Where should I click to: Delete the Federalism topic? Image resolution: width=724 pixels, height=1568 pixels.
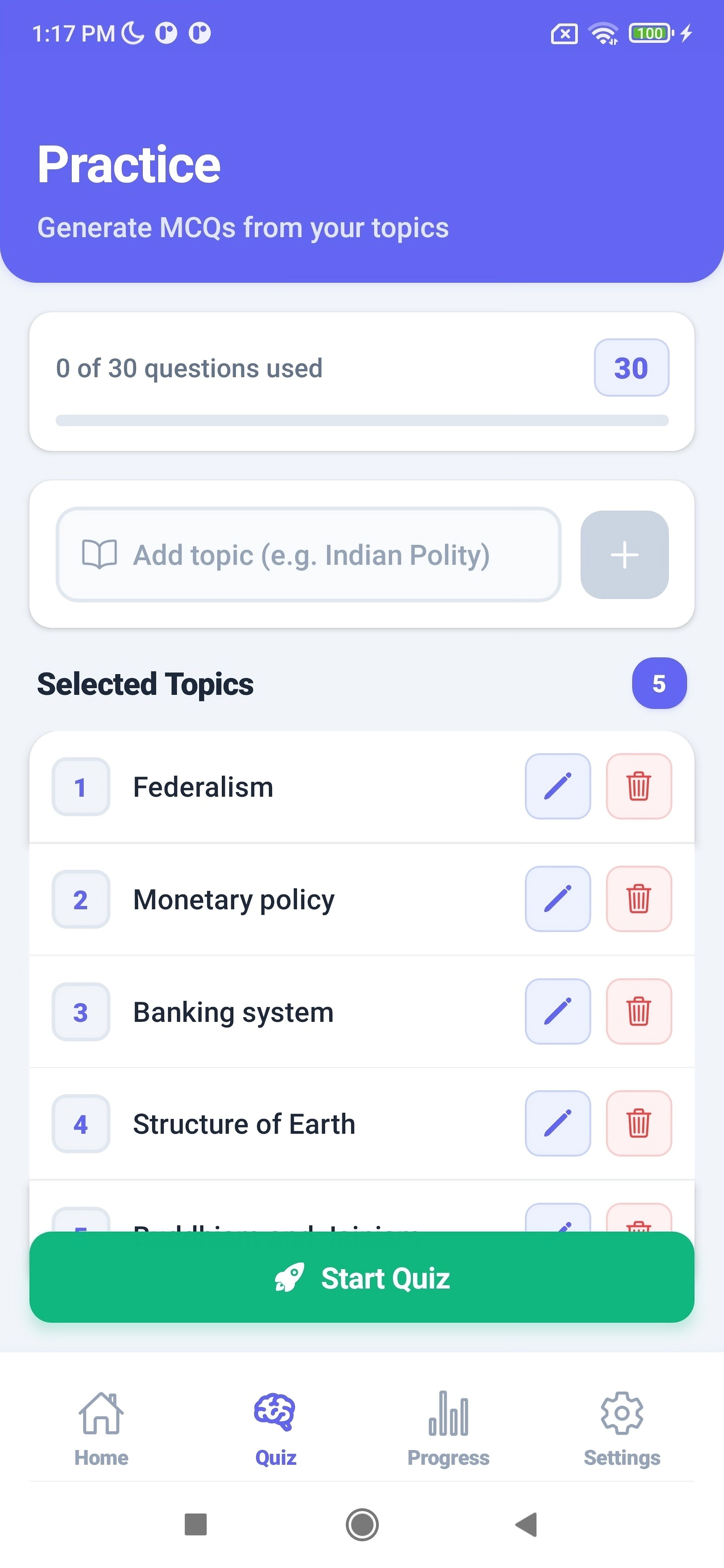639,786
